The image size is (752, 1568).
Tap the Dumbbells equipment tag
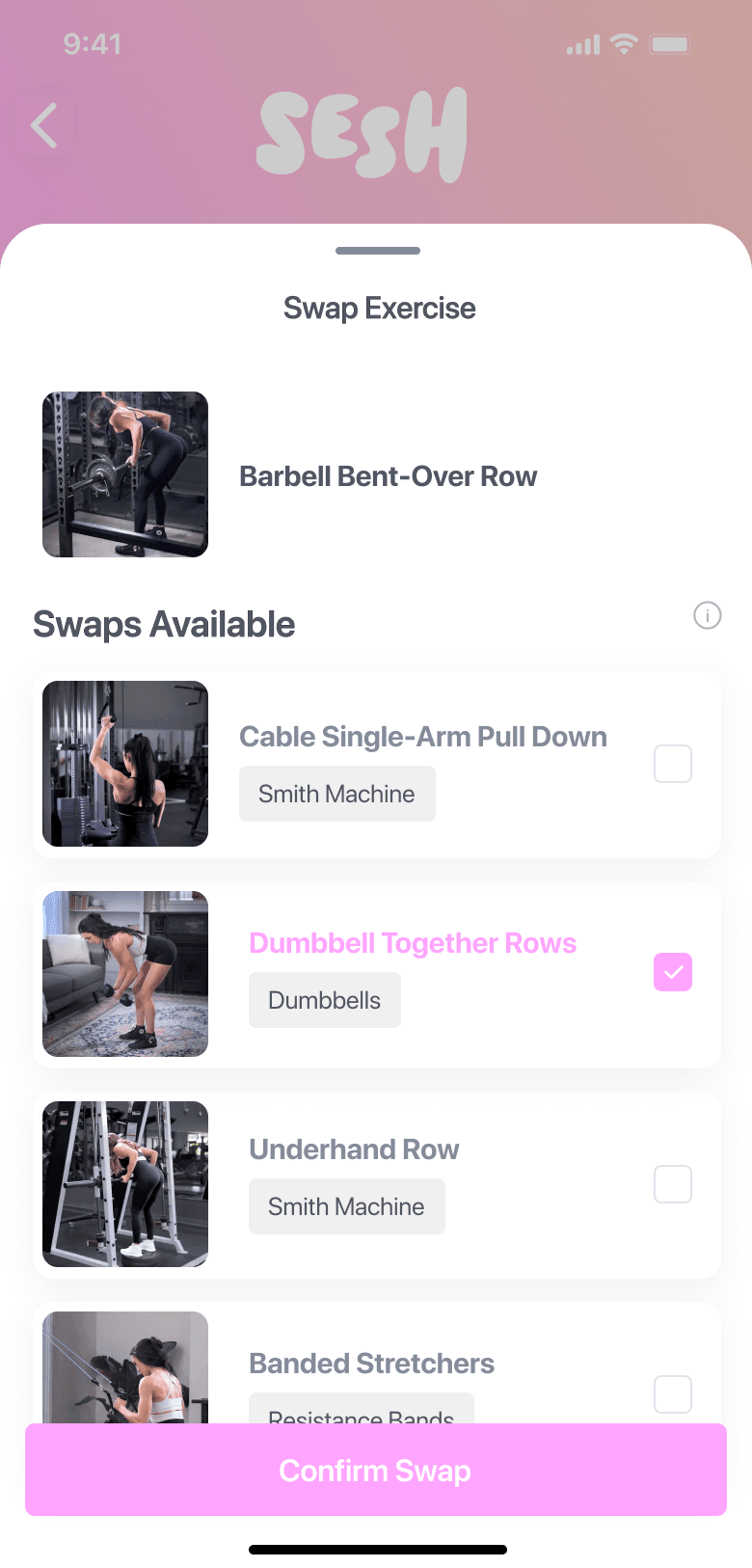click(324, 1000)
